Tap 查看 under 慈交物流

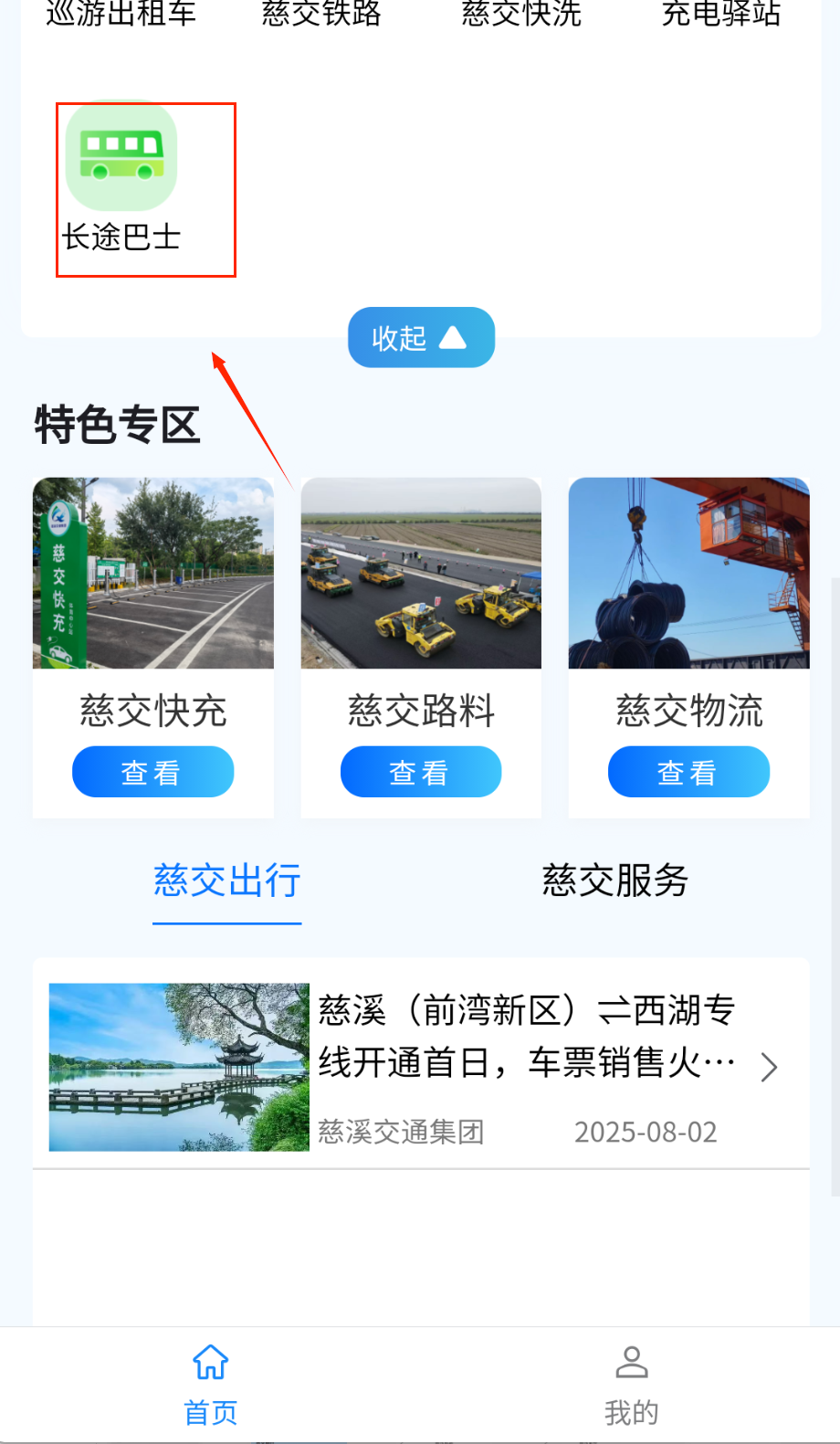pyautogui.click(x=688, y=772)
